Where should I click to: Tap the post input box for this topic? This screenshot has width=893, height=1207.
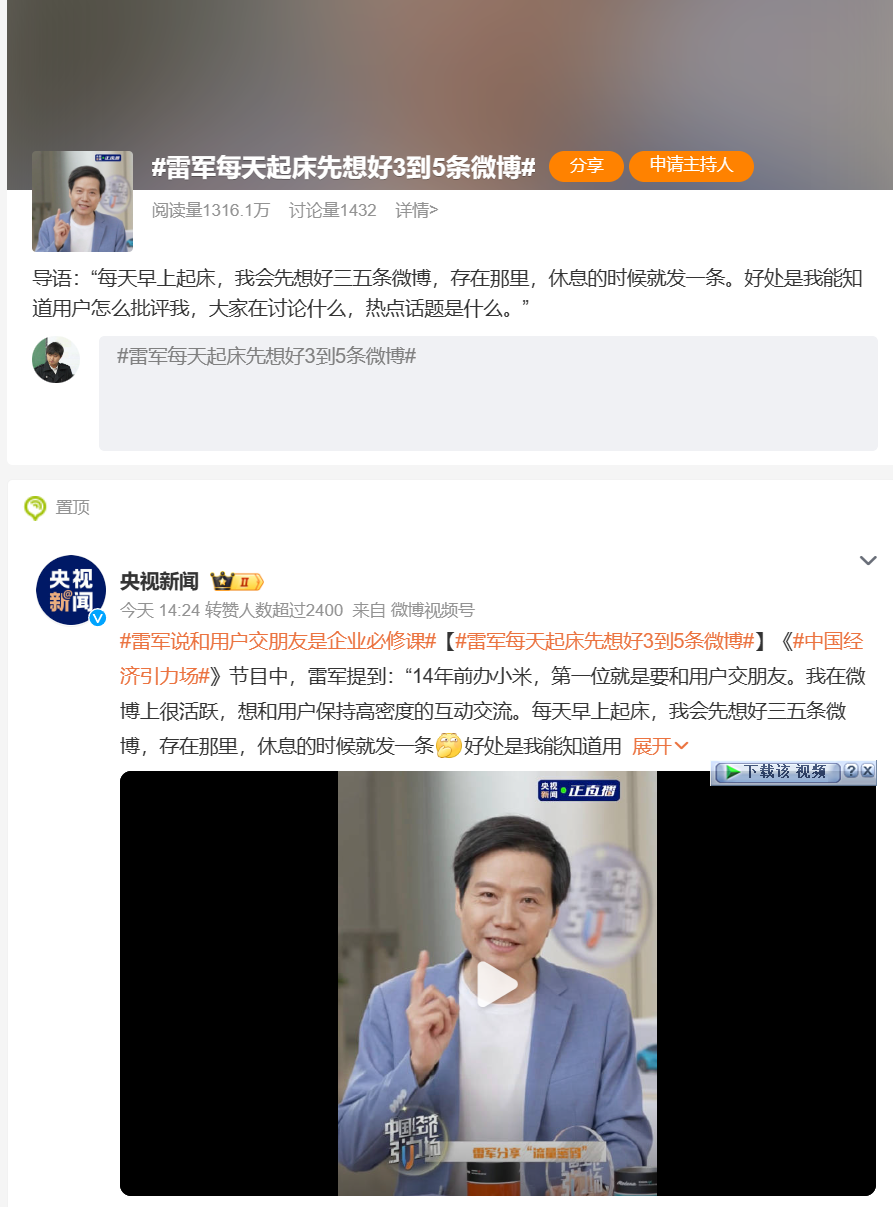pos(488,393)
